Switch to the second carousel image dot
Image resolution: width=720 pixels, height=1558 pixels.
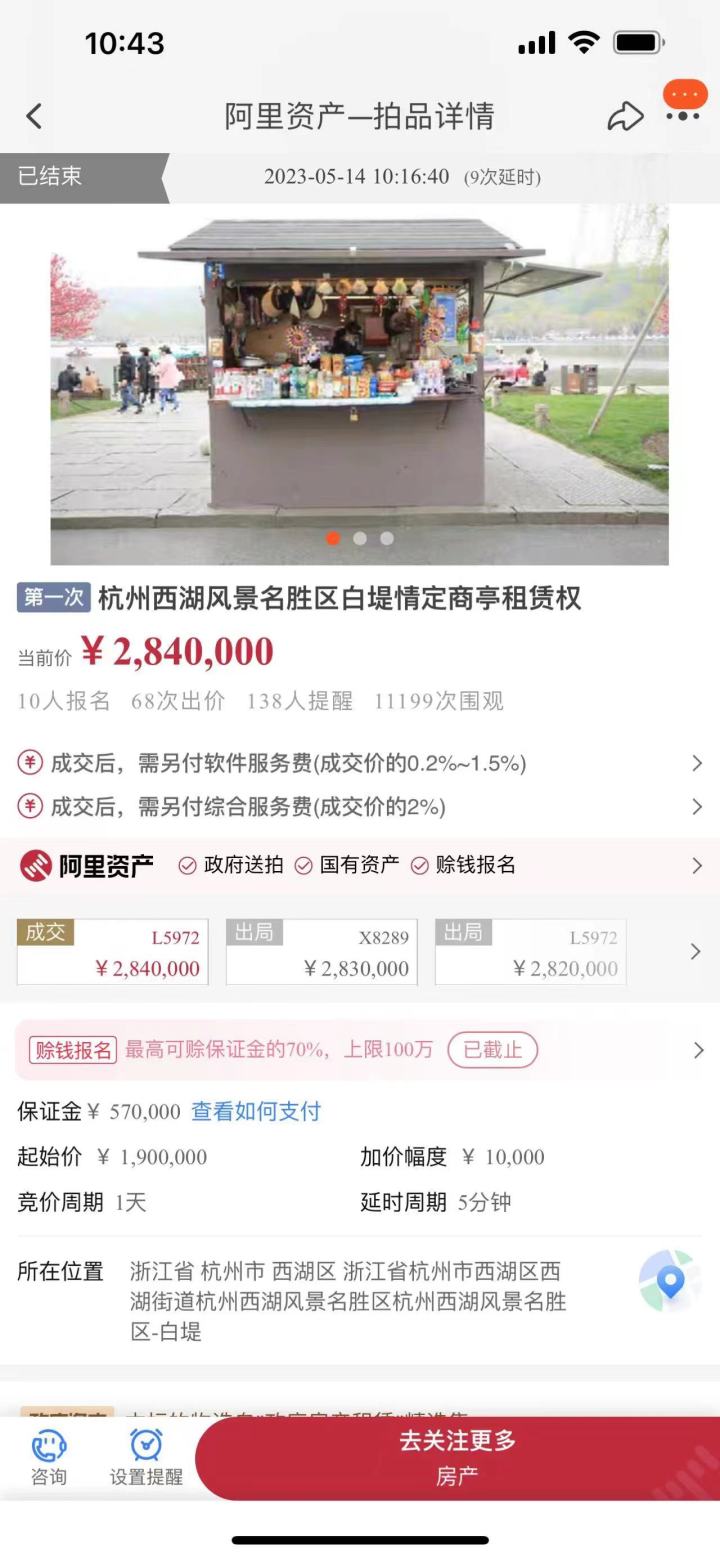pos(360,538)
